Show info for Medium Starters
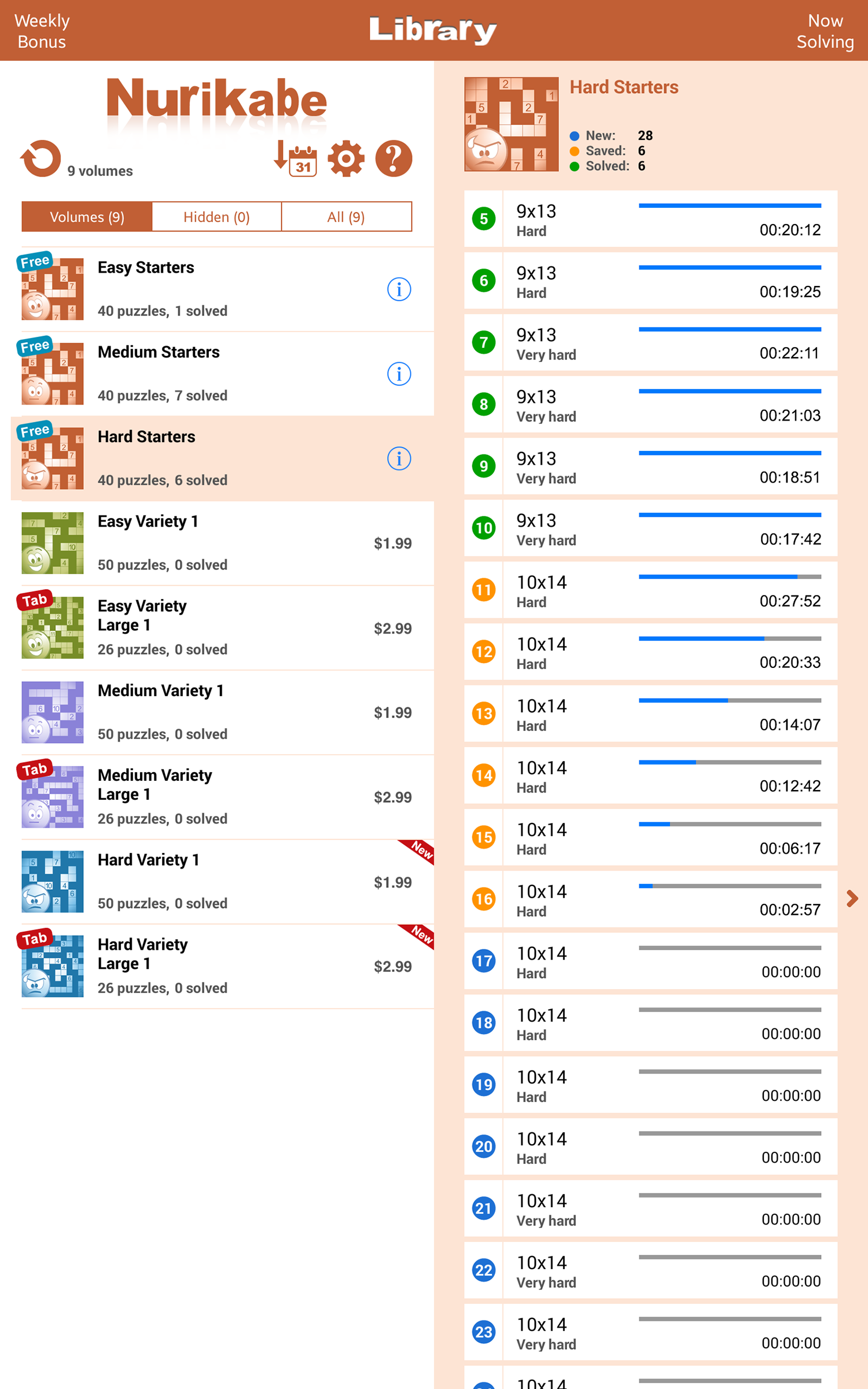 click(x=399, y=374)
